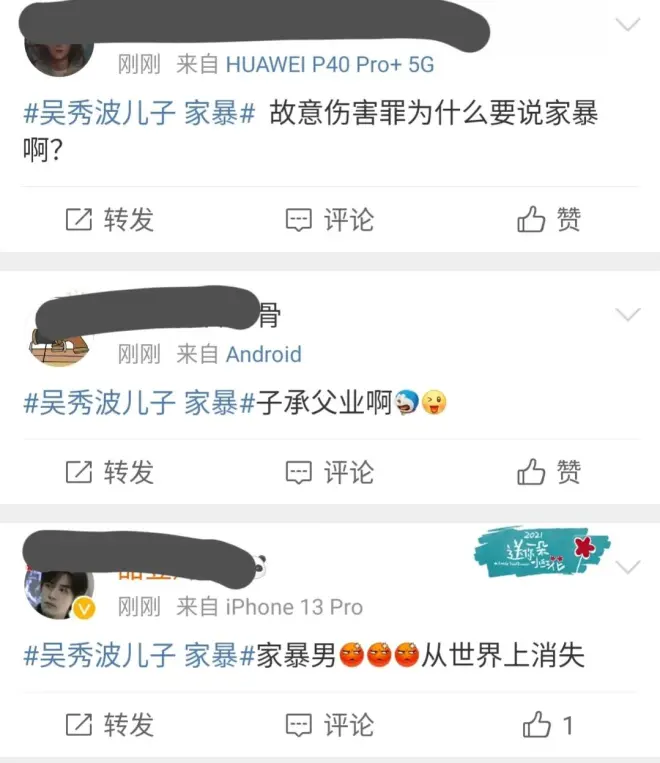Give a like to the 子承父业啊 post
660x763 pixels.
[549, 471]
